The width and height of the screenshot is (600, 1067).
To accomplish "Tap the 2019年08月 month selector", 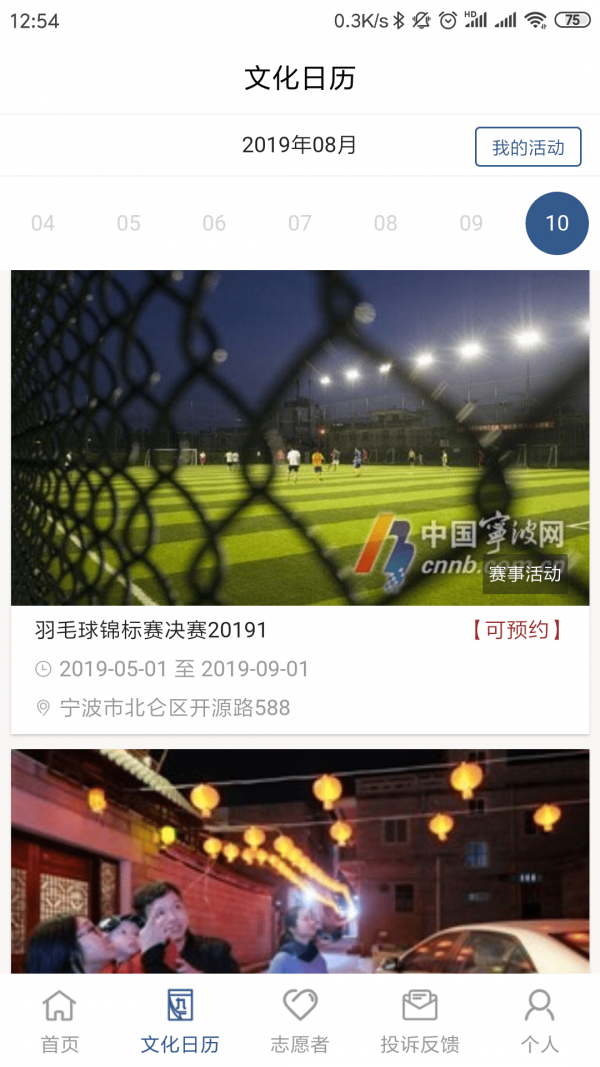I will 299,145.
